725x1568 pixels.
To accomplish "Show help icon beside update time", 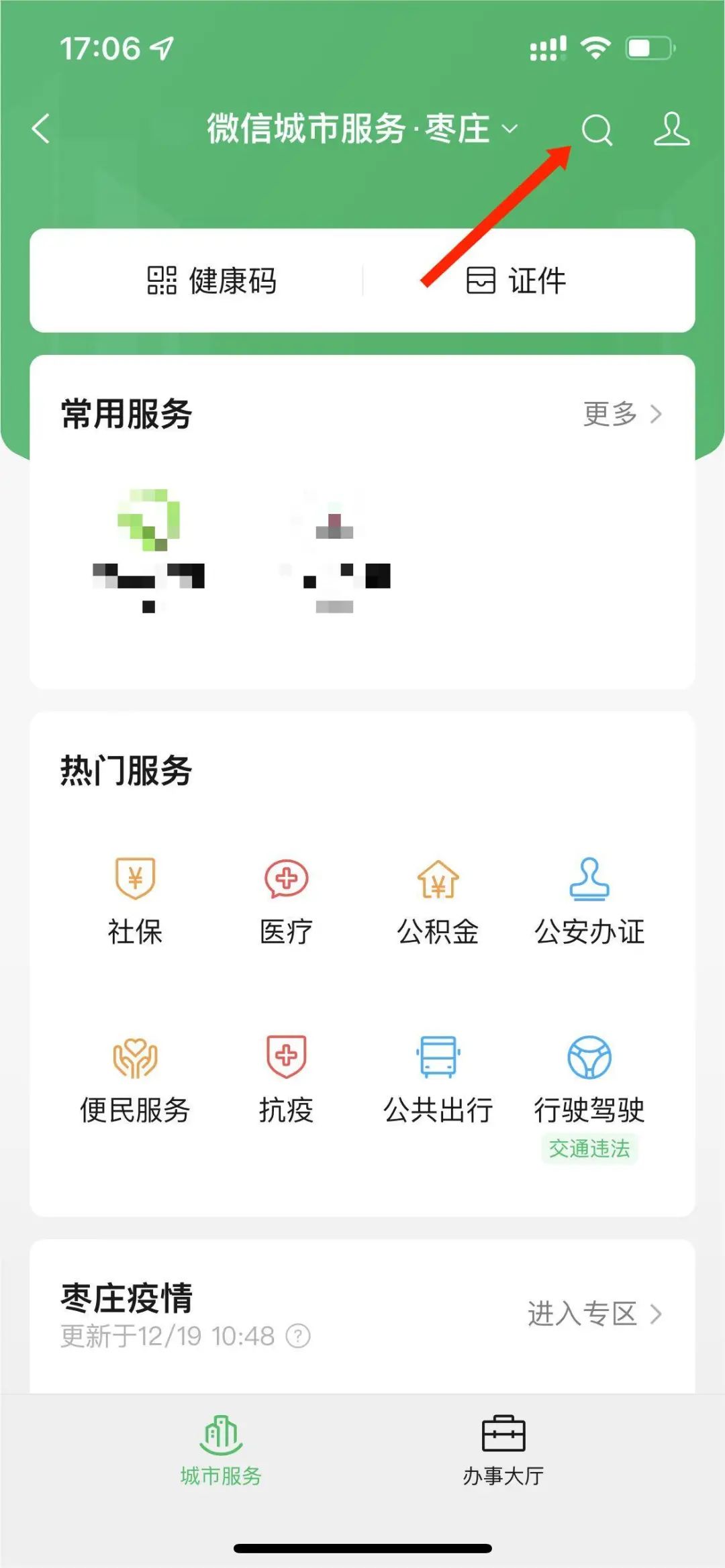I will point(298,1336).
